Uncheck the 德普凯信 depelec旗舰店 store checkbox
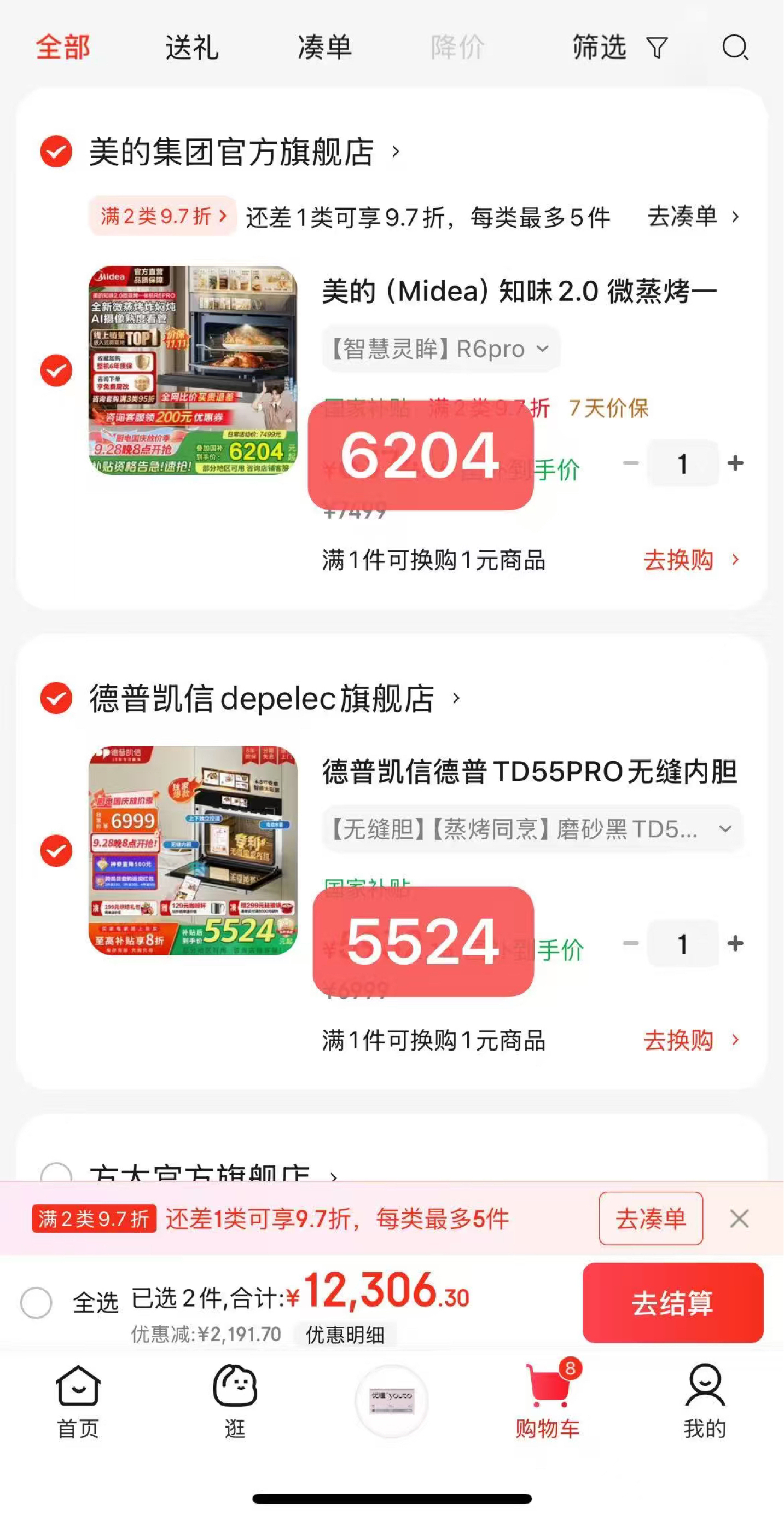Image resolution: width=784 pixels, height=1520 pixels. pos(56,698)
